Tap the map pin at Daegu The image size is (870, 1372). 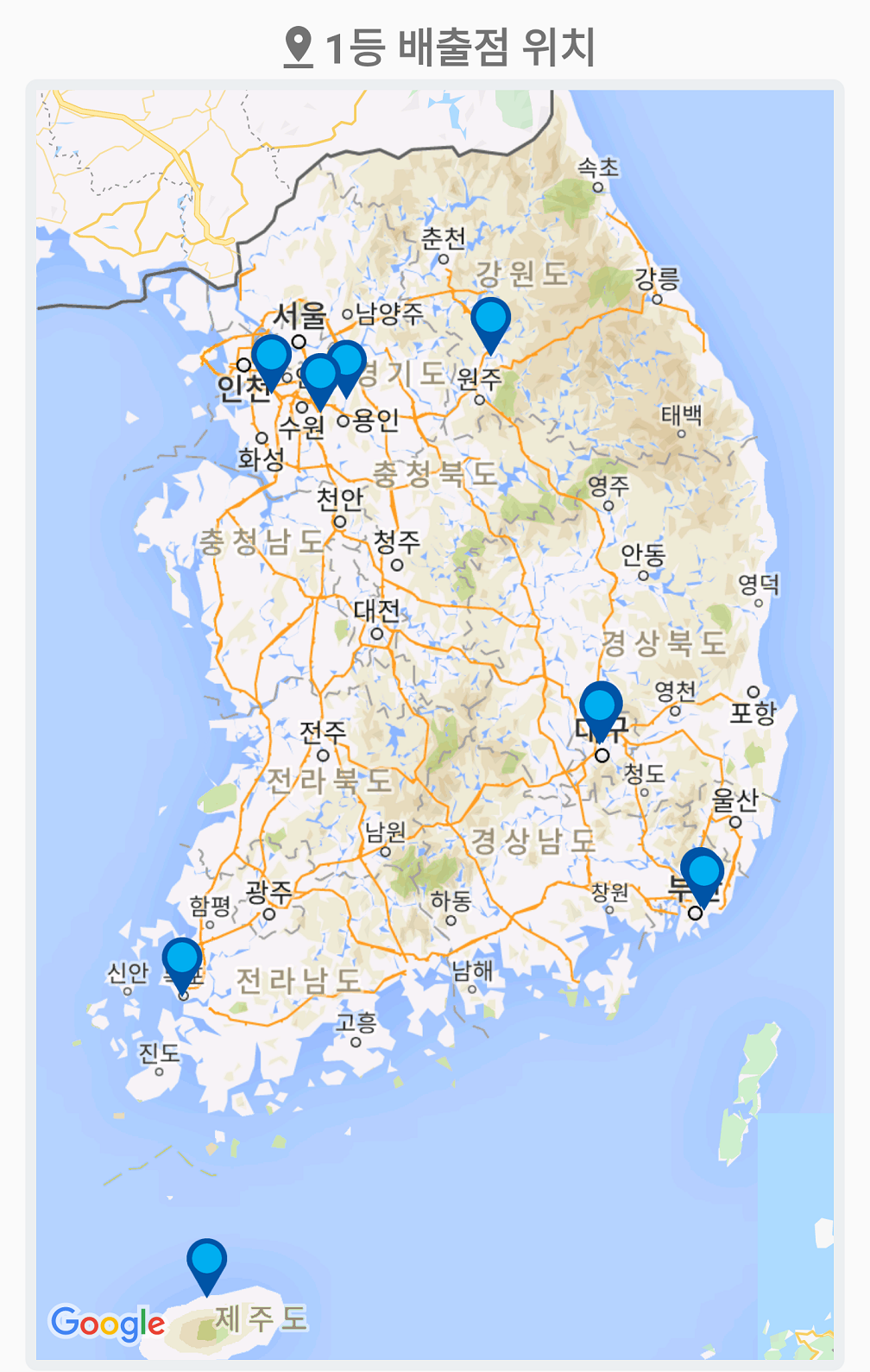click(601, 708)
